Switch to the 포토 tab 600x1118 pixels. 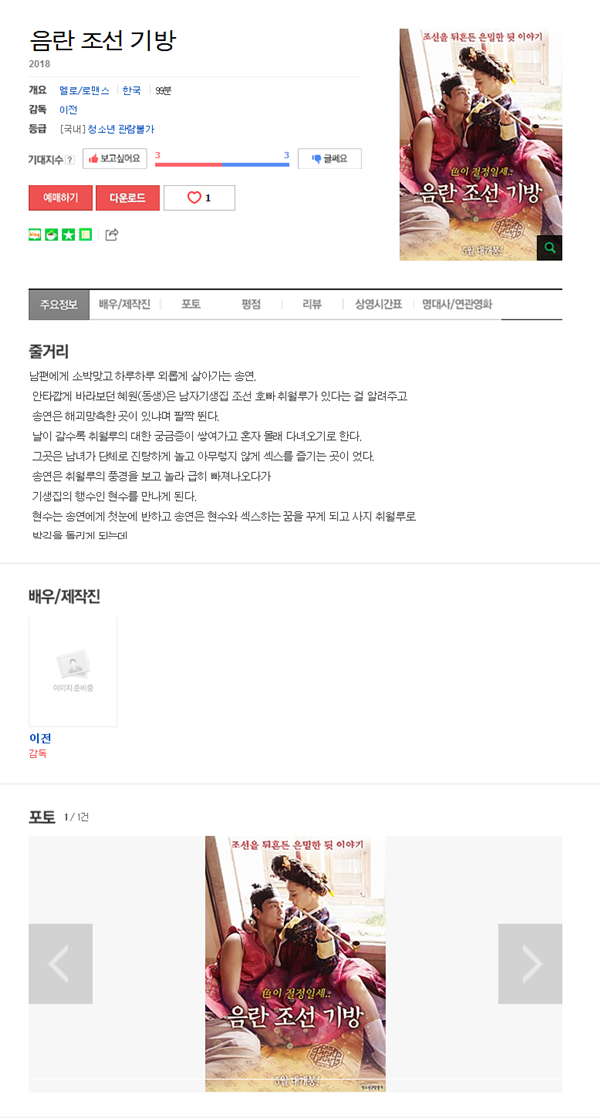pyautogui.click(x=190, y=304)
